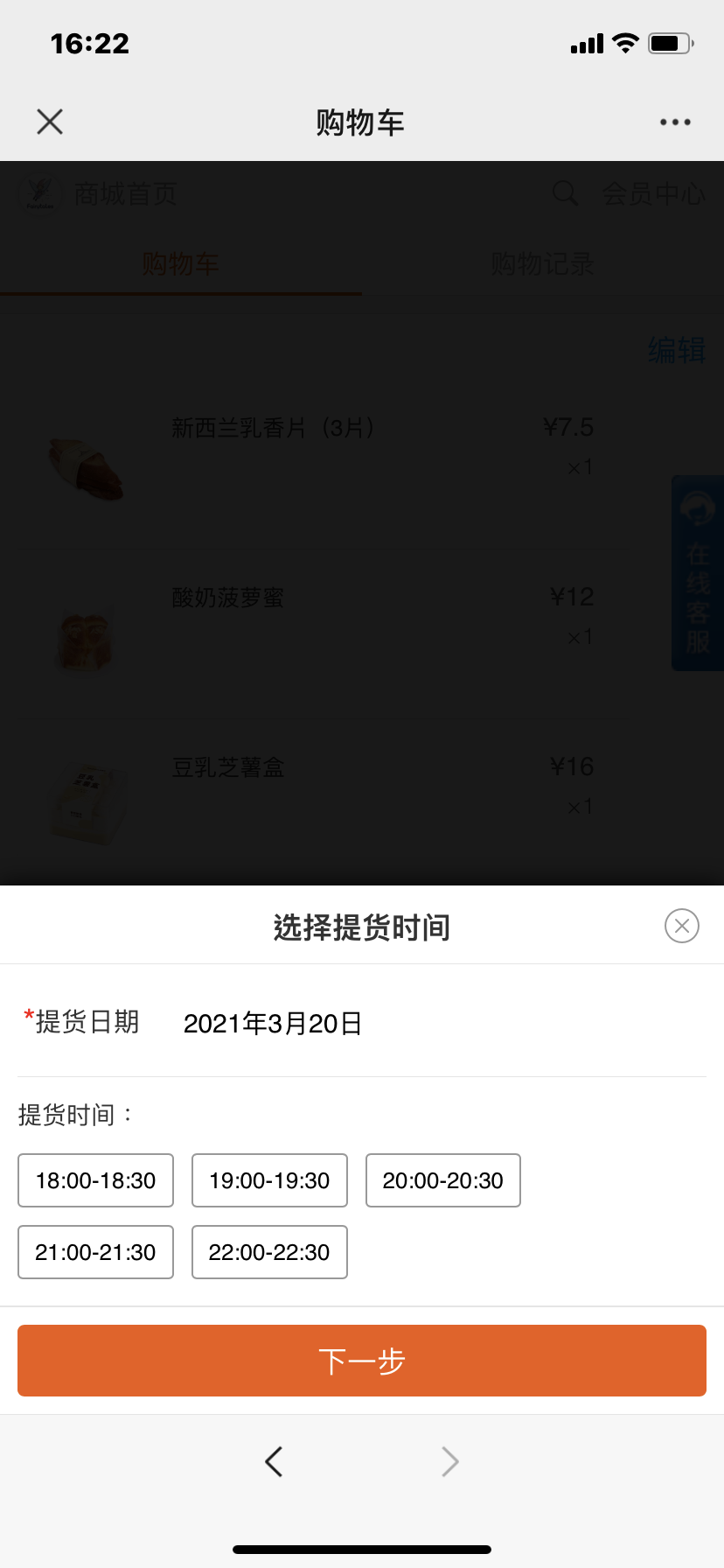Open the three-dot more options menu
This screenshot has width=724, height=1568.
675,122
